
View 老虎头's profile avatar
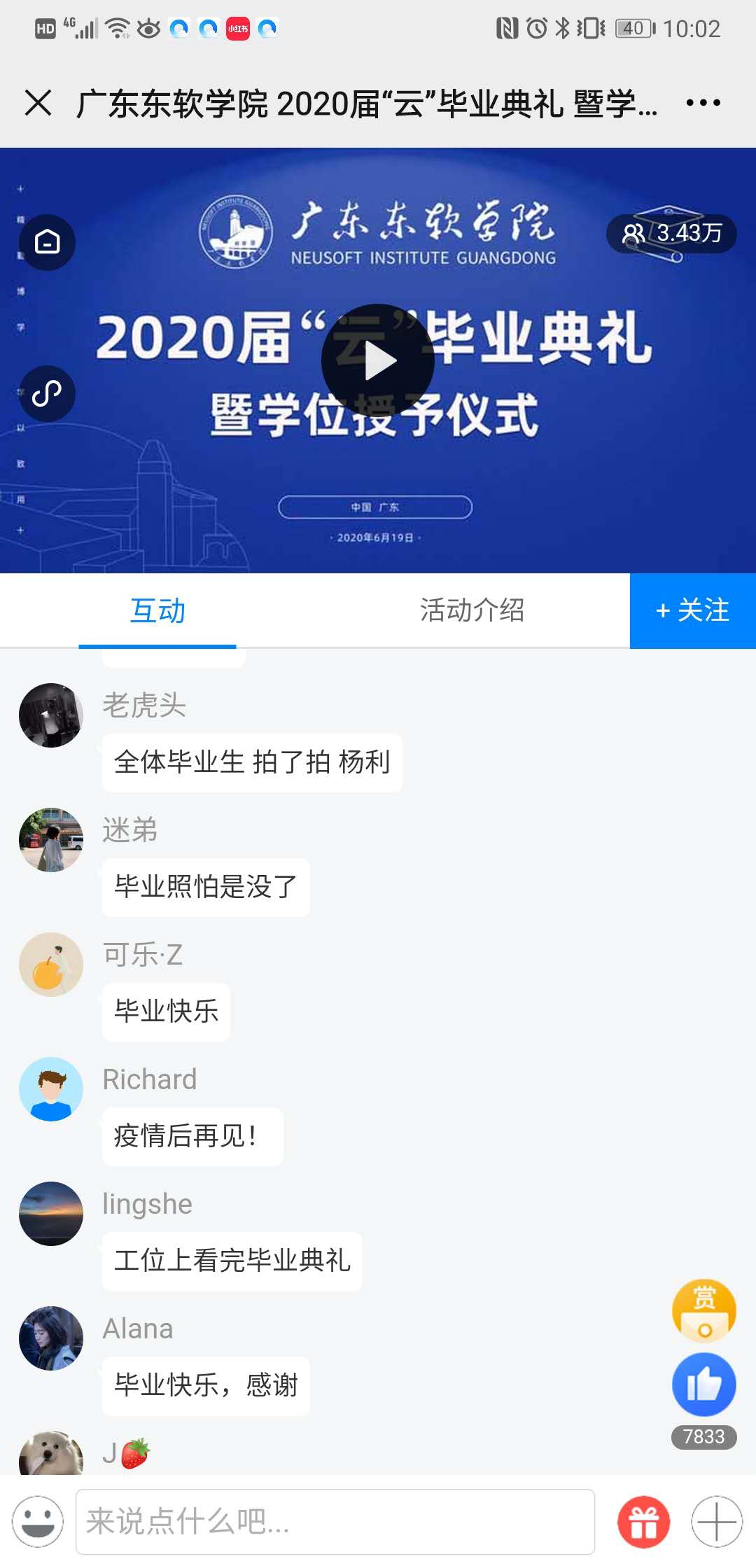(51, 715)
